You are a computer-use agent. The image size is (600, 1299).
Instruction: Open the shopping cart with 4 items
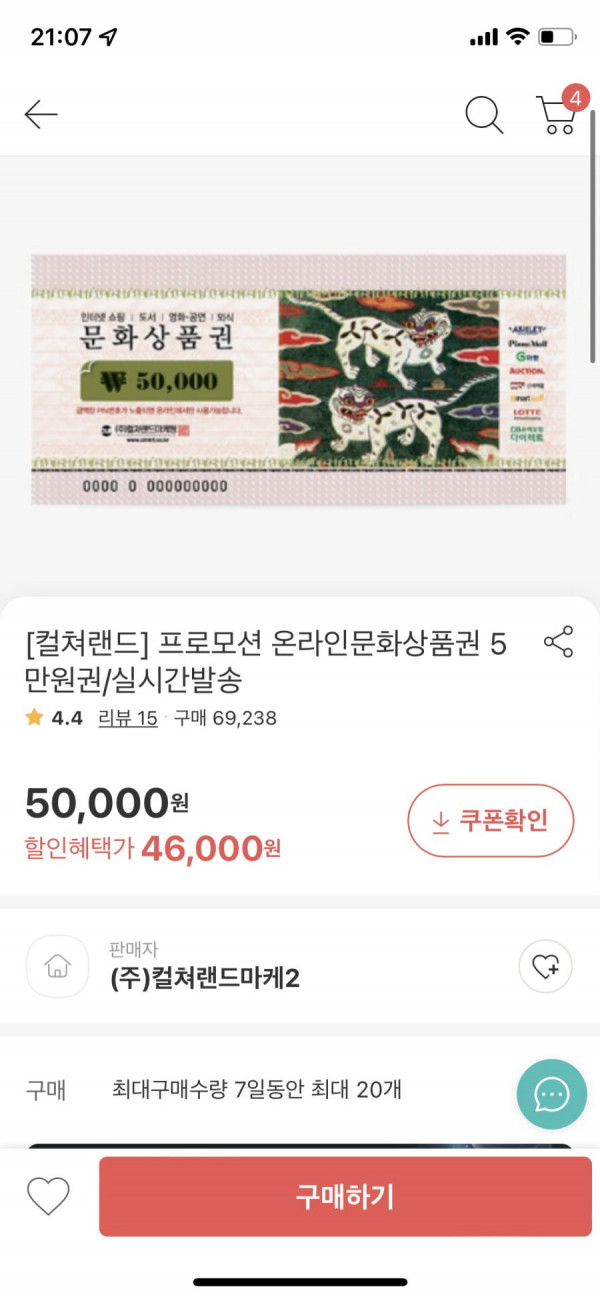pyautogui.click(x=560, y=112)
